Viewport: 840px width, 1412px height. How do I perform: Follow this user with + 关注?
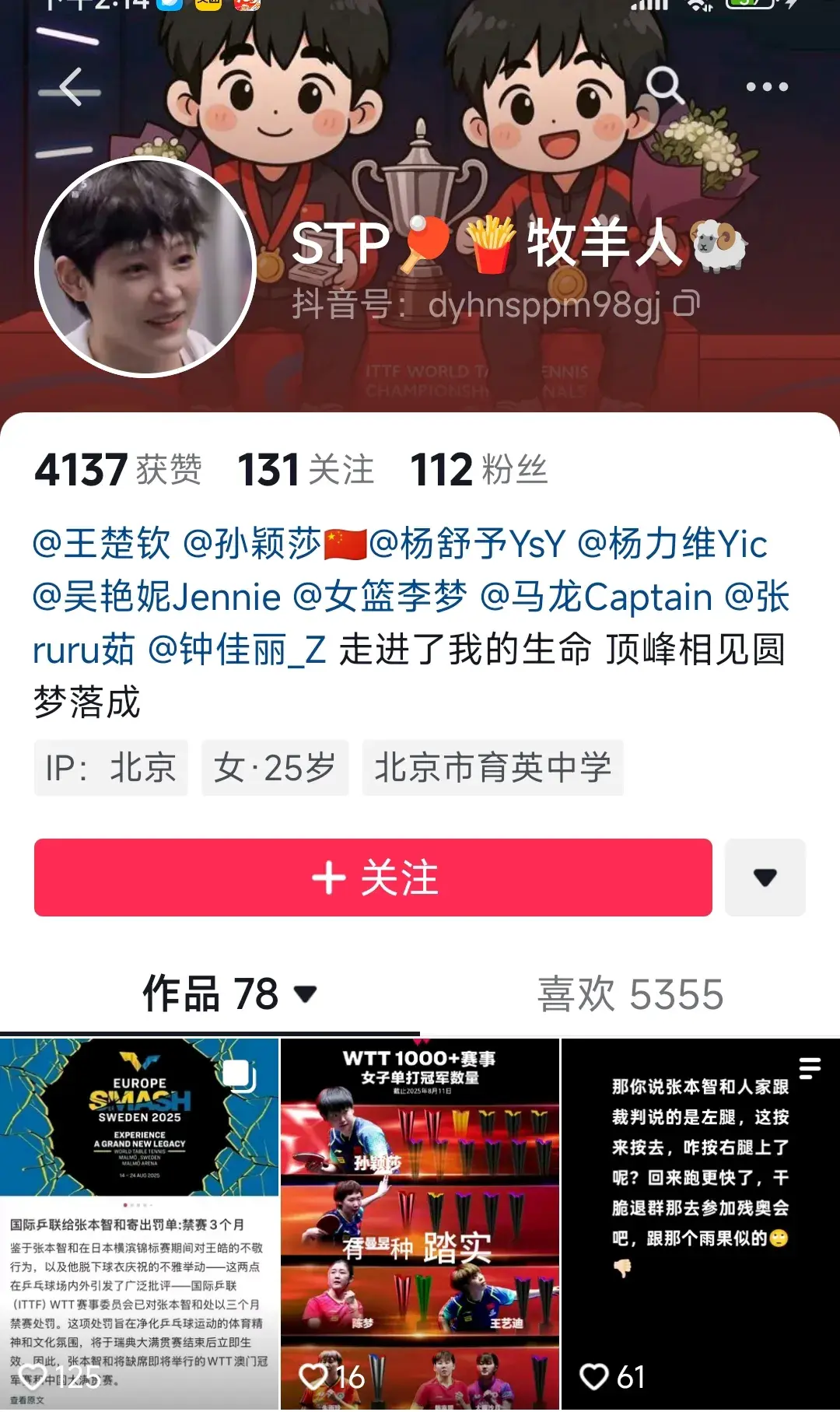coord(373,878)
